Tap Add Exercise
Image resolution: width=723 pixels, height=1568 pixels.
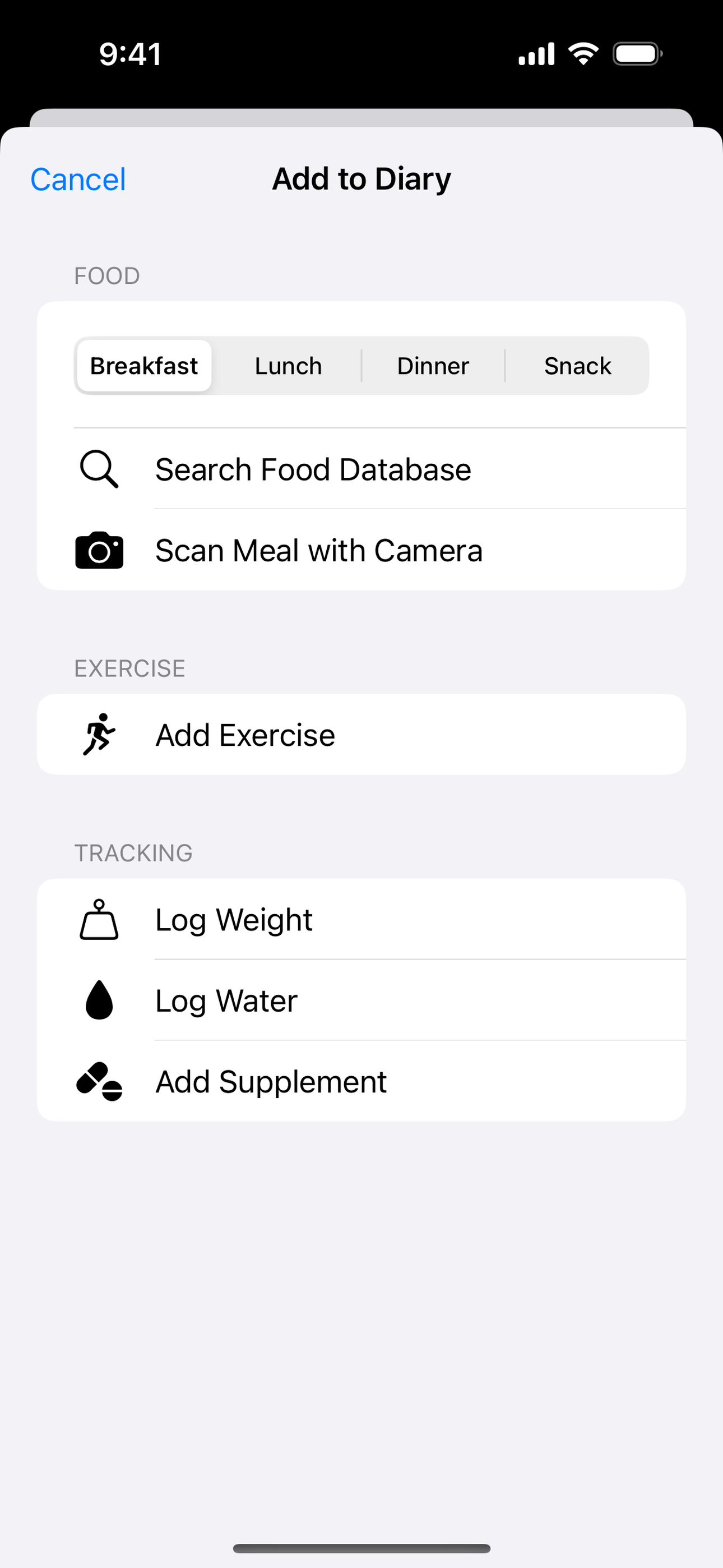245,734
